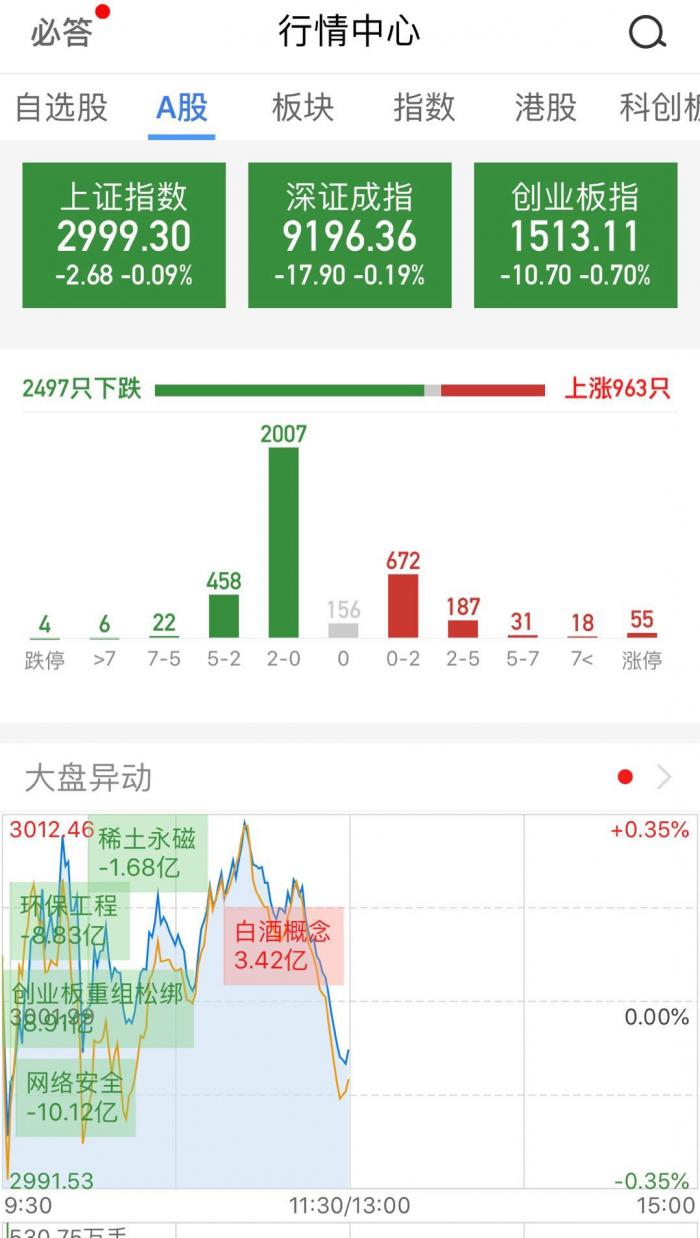This screenshot has height=1238, width=700.
Task: Open the 科创板 tab
Action: point(660,107)
